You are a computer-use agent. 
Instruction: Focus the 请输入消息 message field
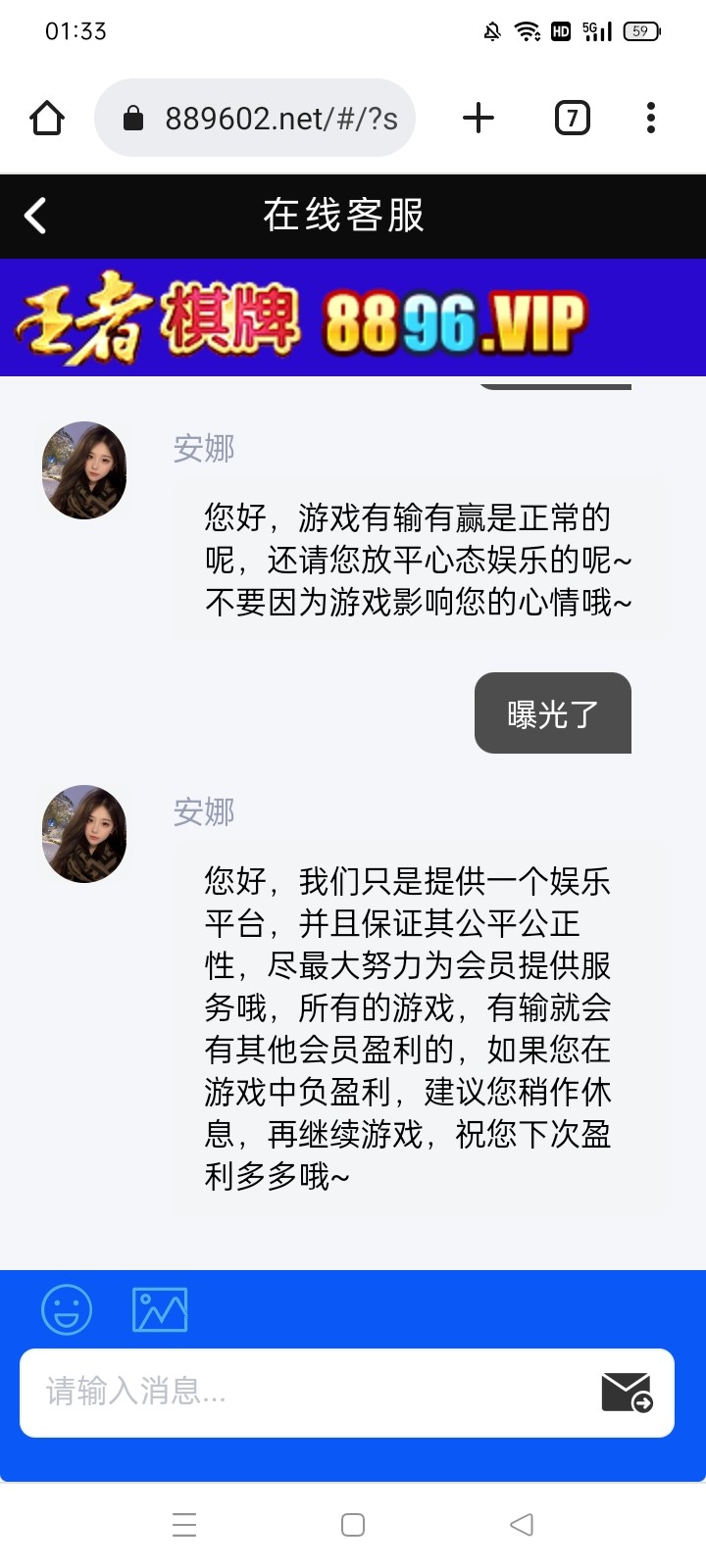click(304, 1392)
